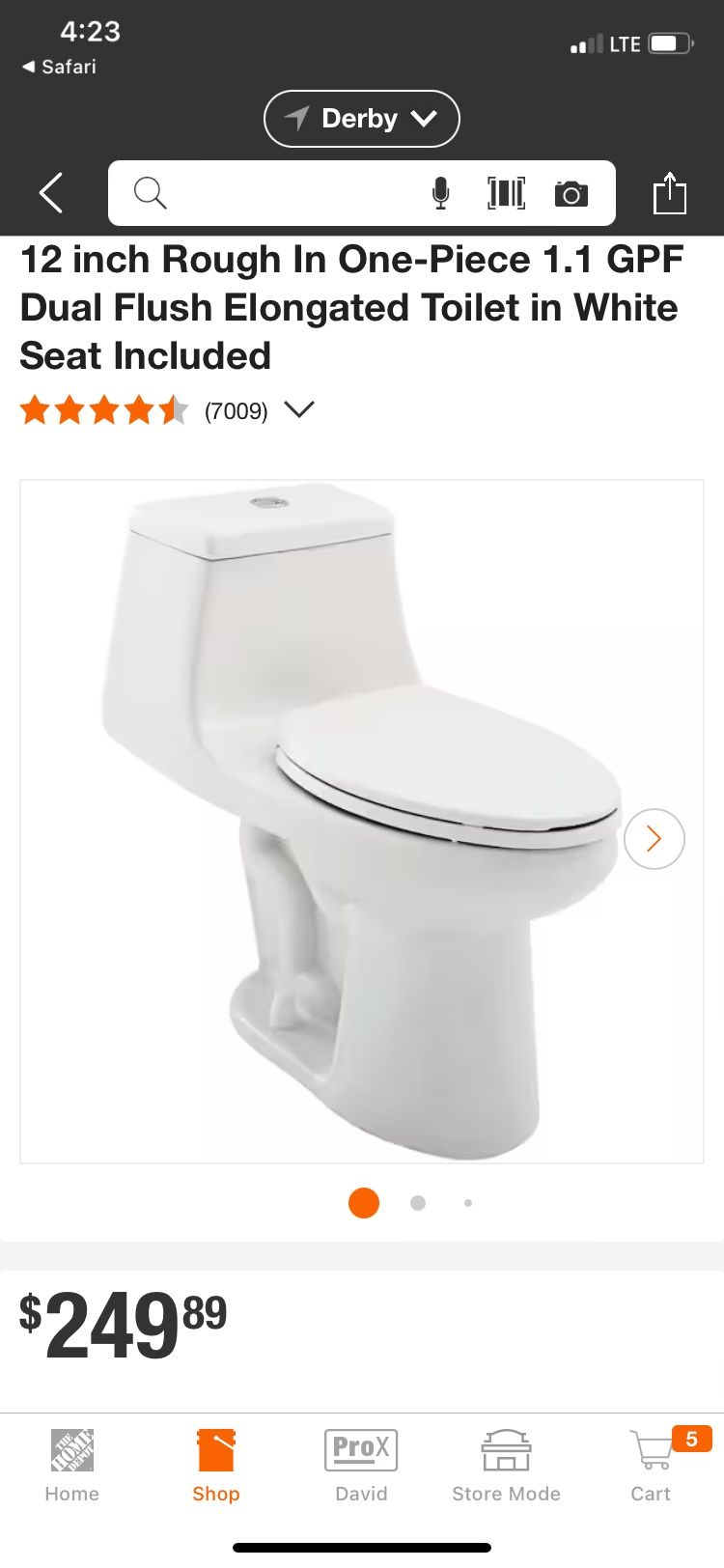Expand the ratings breakdown chevron

298,410
